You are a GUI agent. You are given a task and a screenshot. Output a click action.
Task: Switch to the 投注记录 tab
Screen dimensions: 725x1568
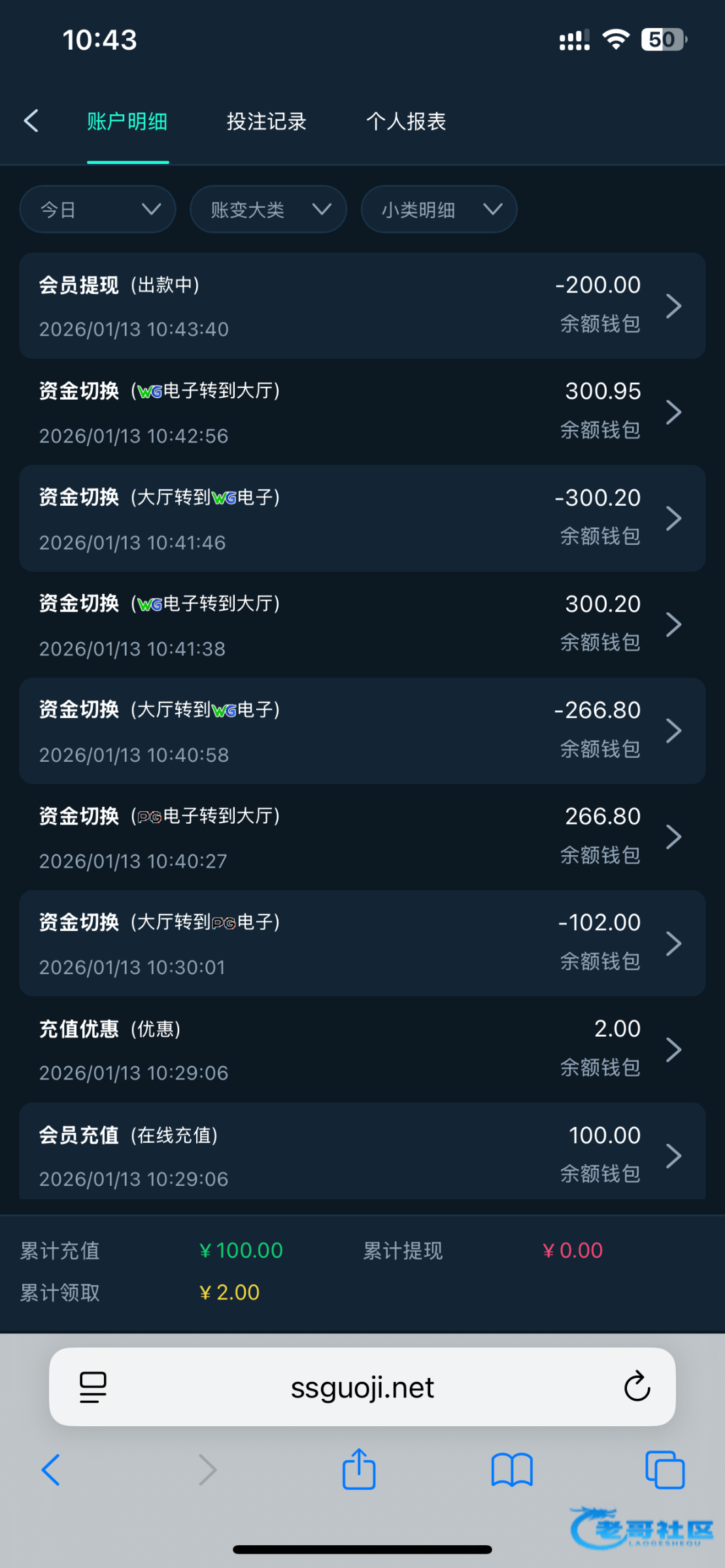(x=266, y=122)
